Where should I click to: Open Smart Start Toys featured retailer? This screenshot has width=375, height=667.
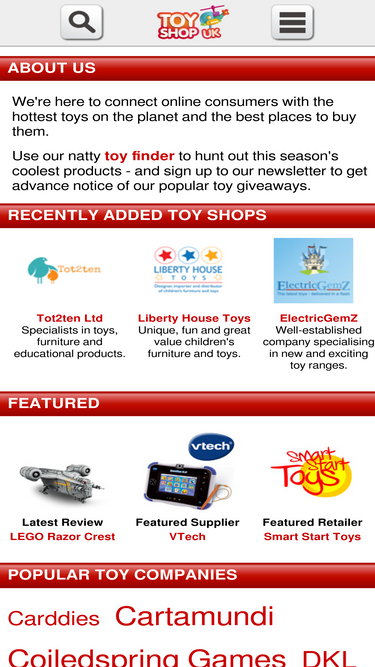tap(312, 536)
